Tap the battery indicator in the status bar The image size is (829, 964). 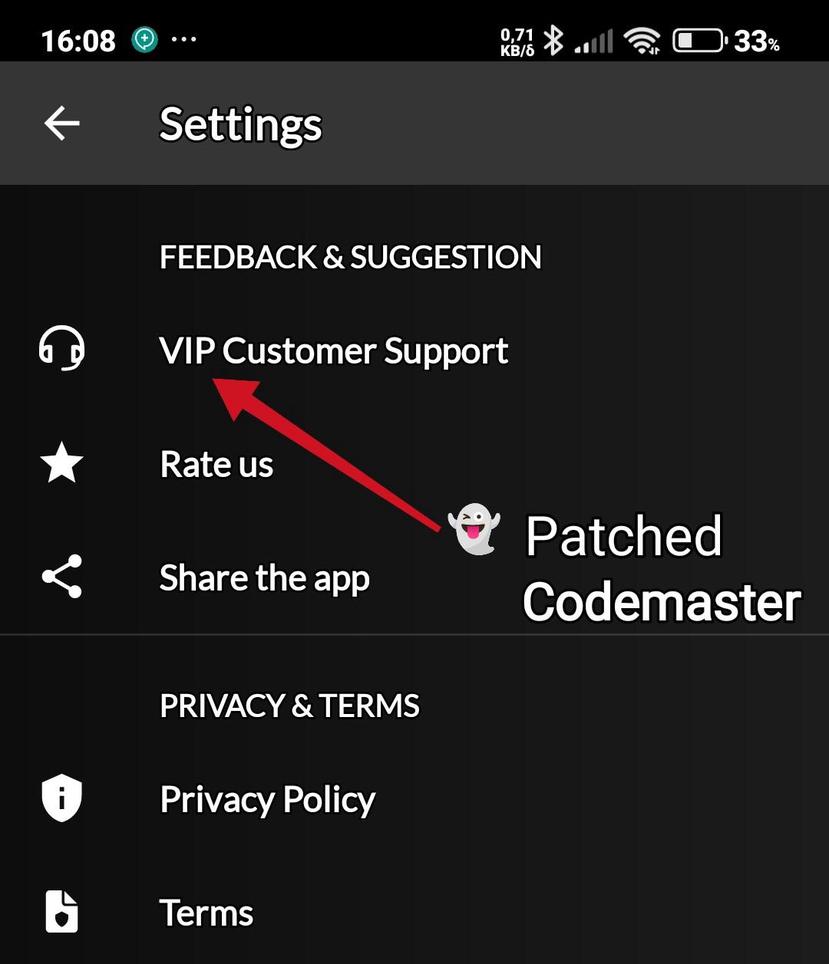(x=700, y=40)
